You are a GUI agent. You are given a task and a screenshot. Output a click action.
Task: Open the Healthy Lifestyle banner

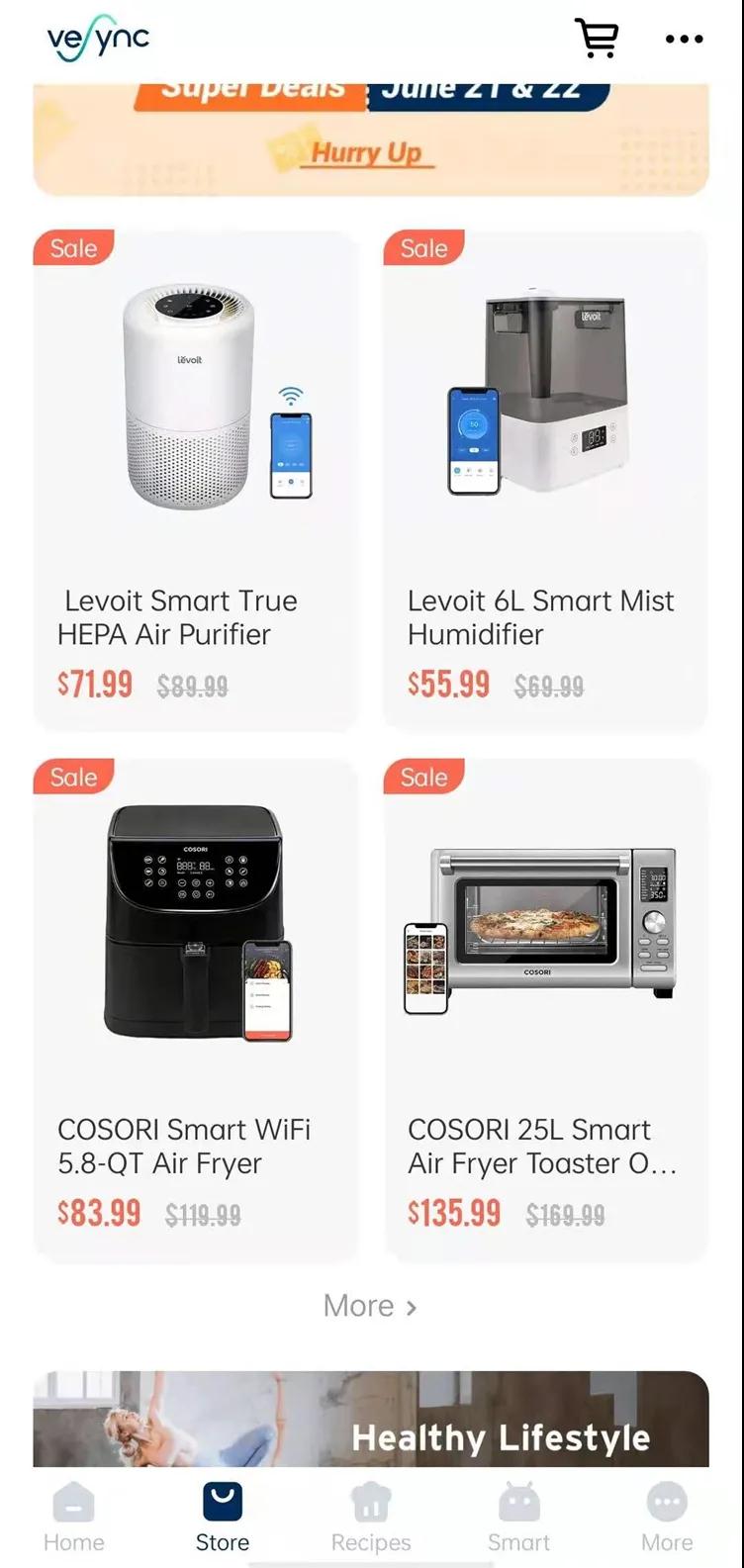coord(371,1419)
